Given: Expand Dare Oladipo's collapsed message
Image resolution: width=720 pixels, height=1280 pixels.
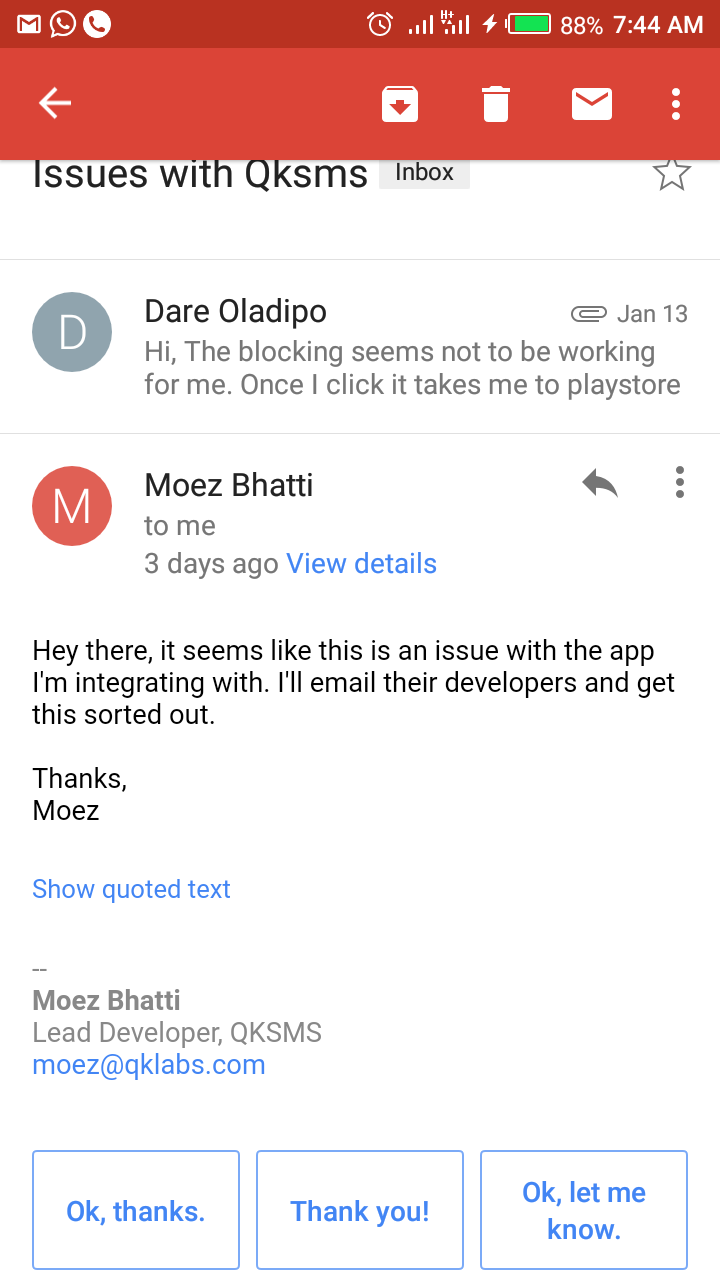Looking at the screenshot, I should click(360, 347).
